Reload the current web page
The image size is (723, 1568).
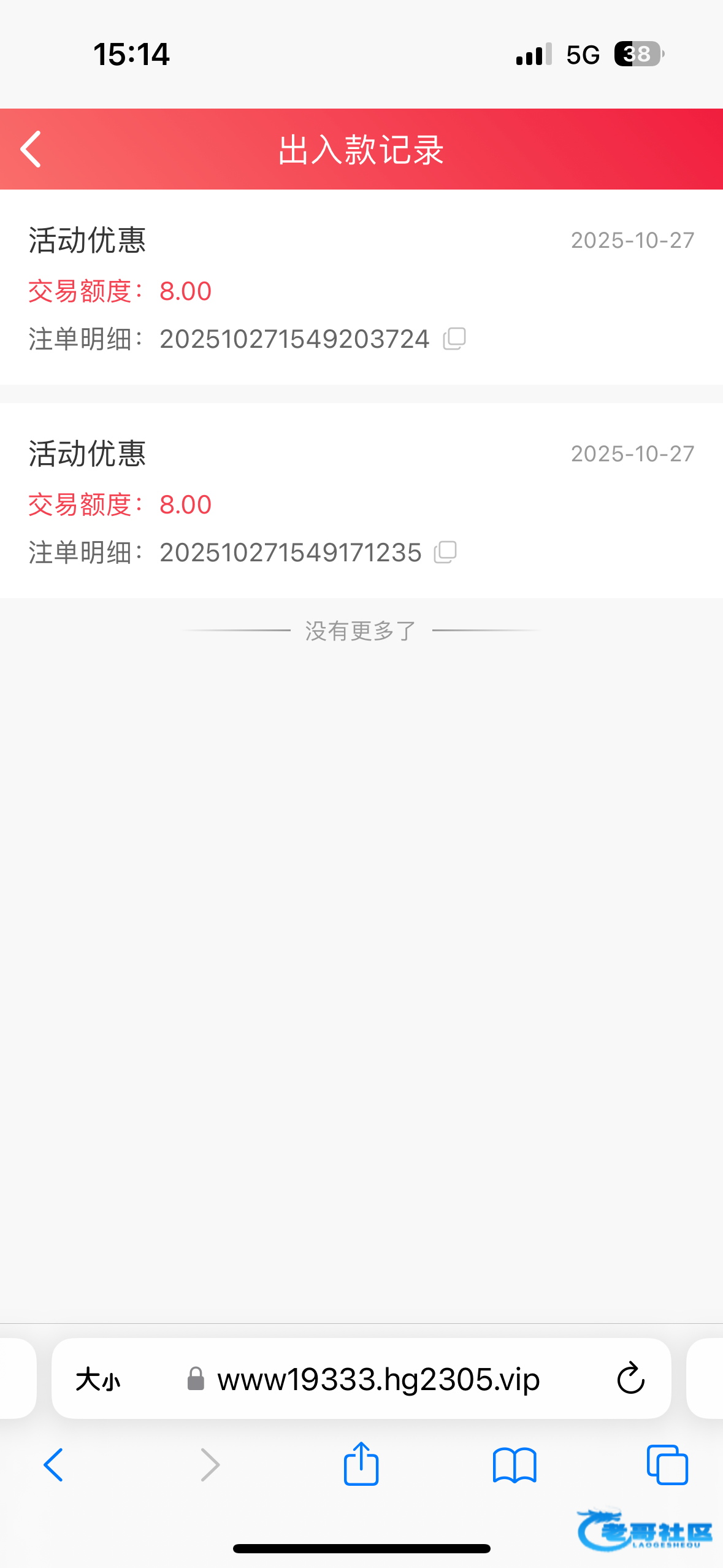[x=630, y=1380]
